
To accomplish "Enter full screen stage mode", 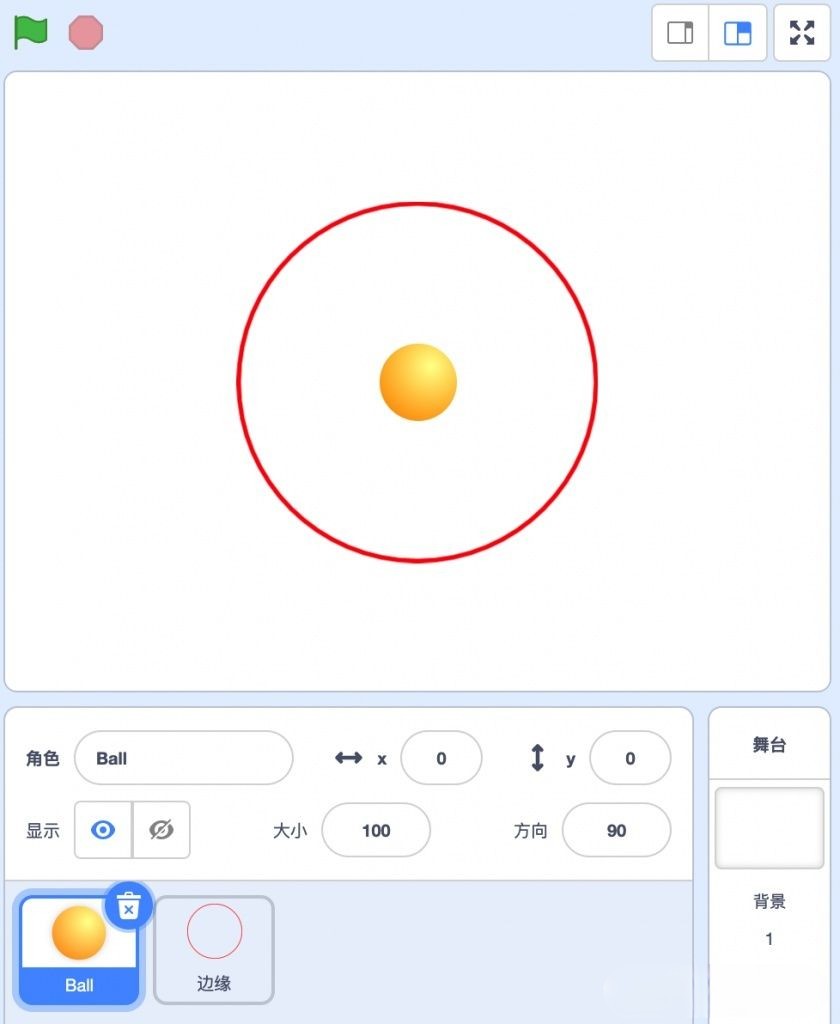I will point(801,33).
